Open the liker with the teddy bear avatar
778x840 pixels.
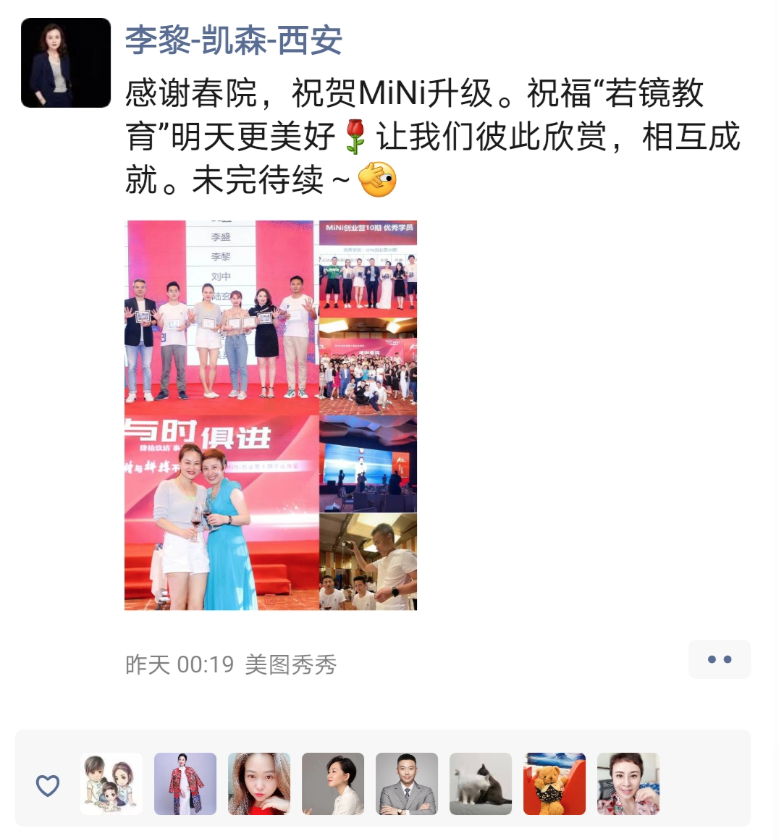(554, 784)
